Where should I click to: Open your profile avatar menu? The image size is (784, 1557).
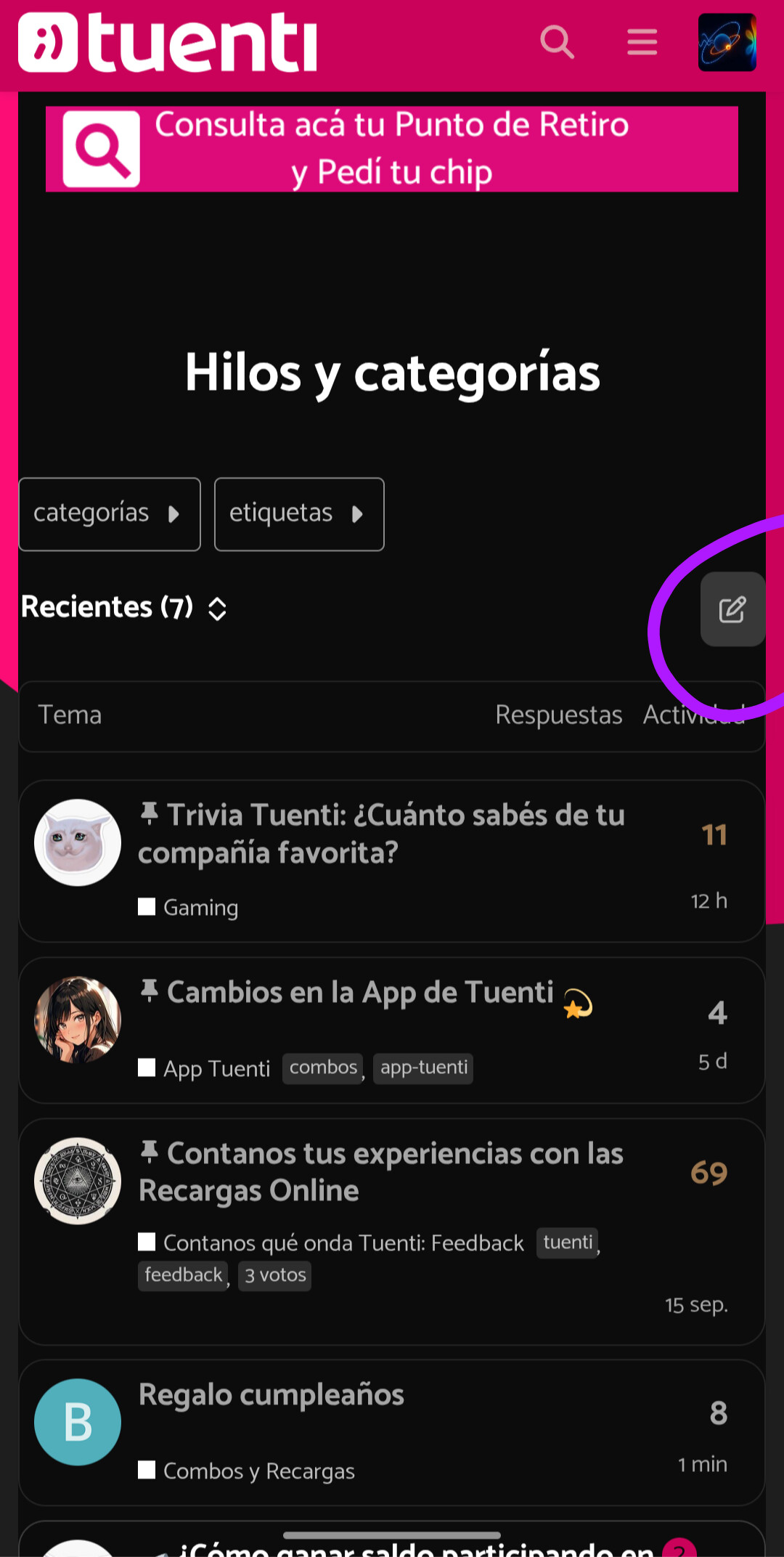click(727, 42)
